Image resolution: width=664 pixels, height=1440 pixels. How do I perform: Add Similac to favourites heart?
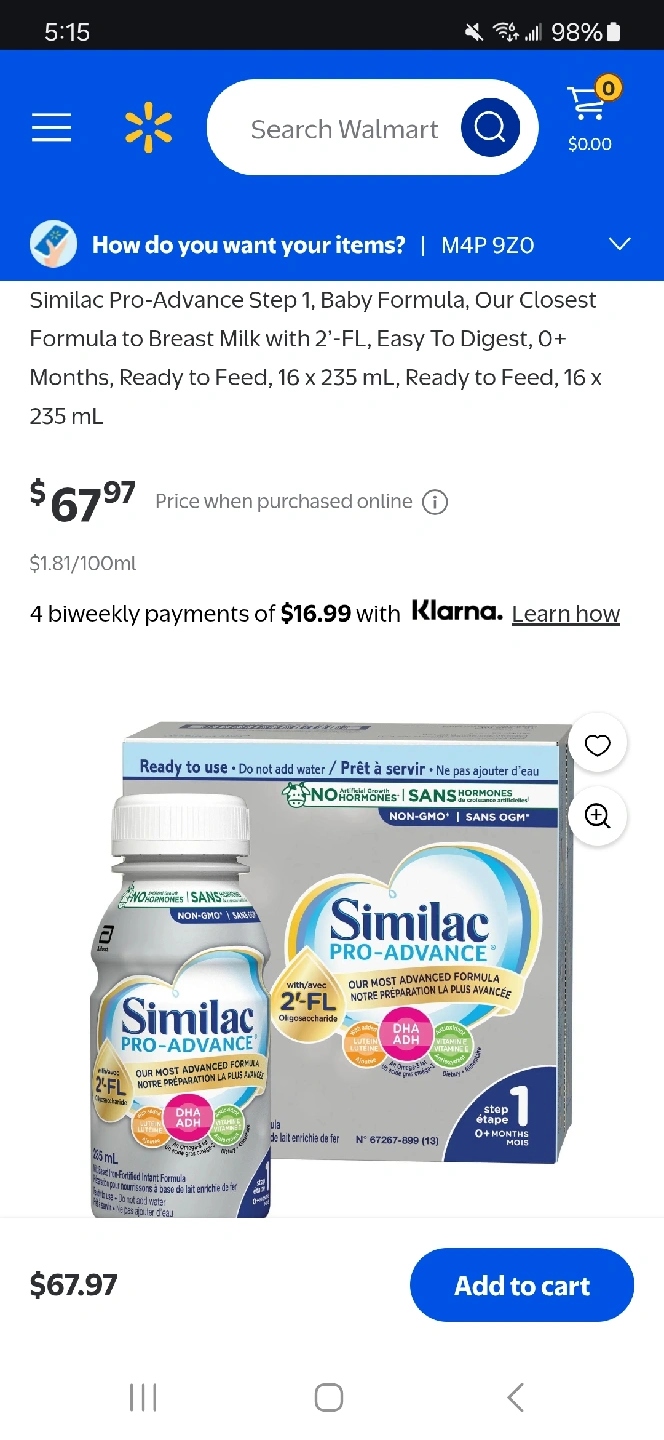point(597,745)
